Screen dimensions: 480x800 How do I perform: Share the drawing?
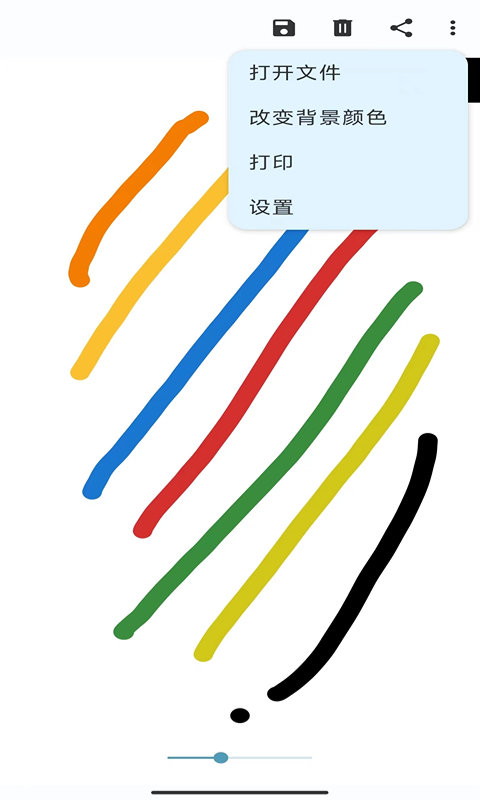pyautogui.click(x=401, y=28)
